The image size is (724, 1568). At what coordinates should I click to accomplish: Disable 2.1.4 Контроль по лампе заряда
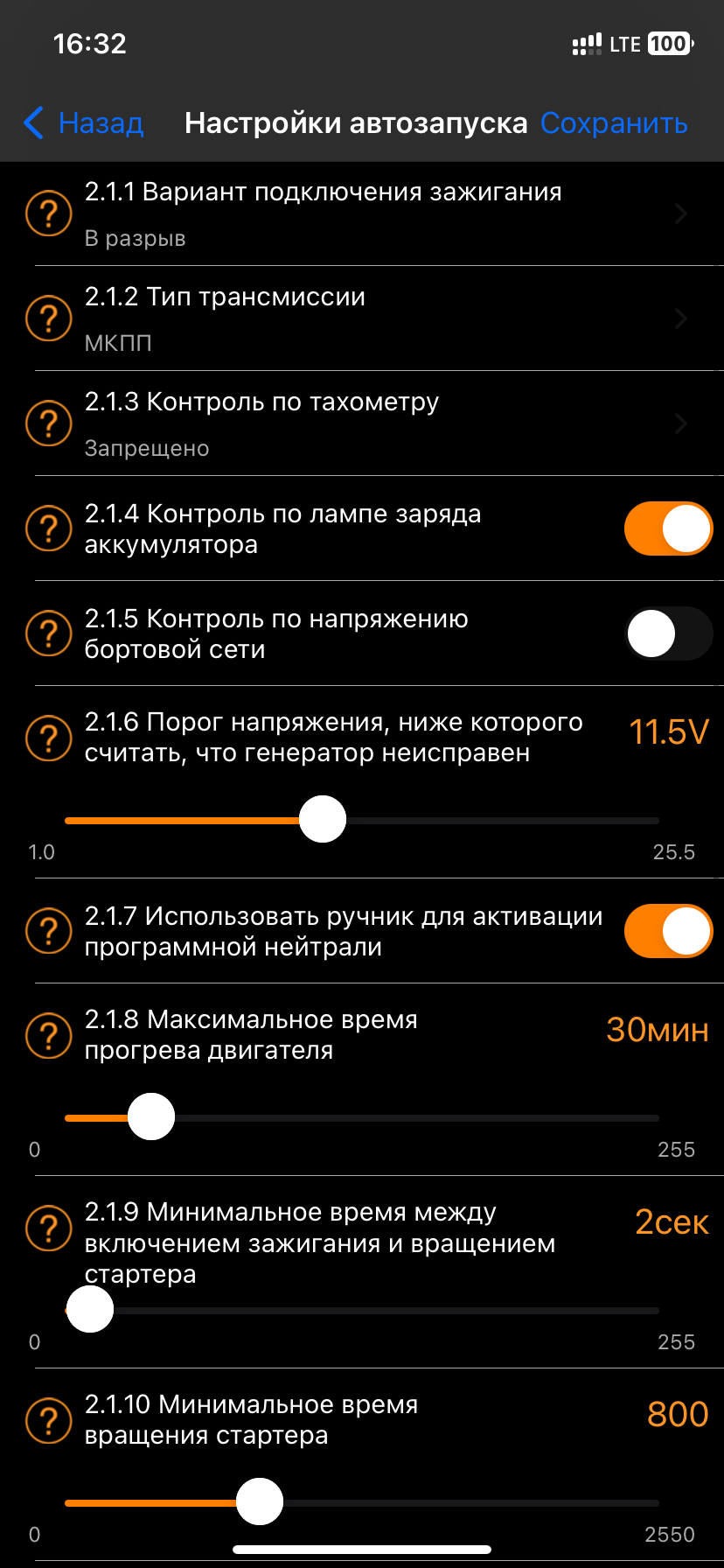(668, 528)
